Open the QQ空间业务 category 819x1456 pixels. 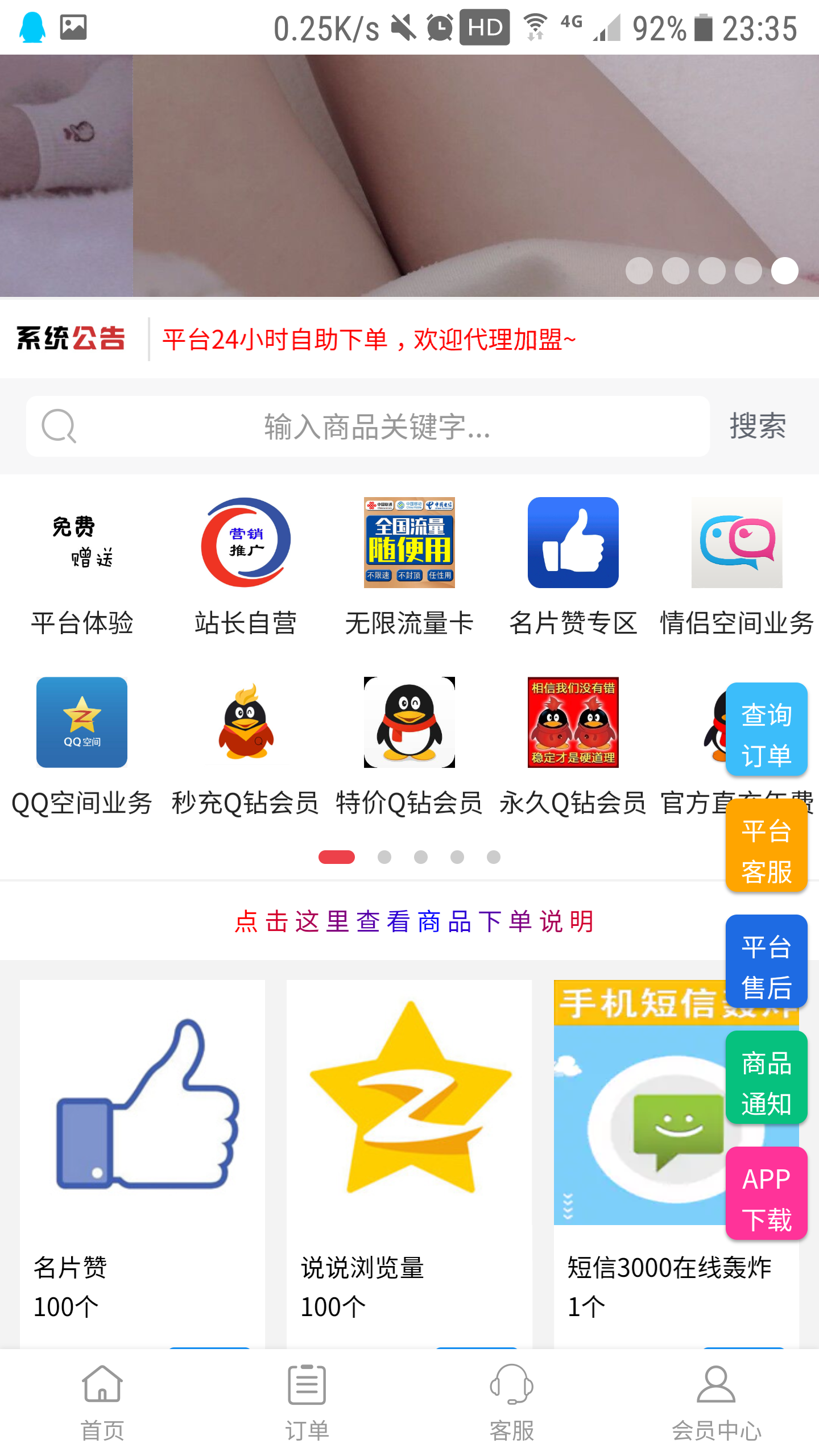[x=82, y=745]
